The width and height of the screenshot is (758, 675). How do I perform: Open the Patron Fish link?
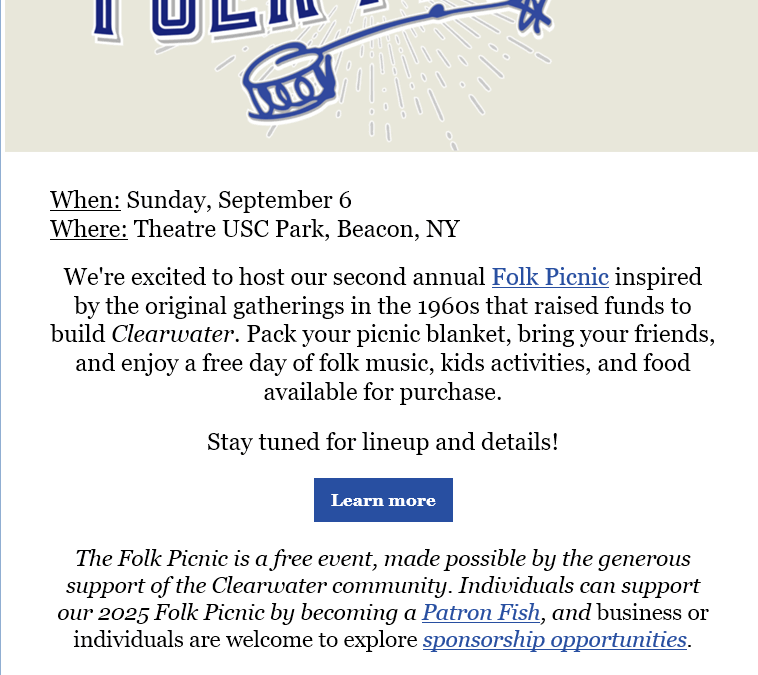[x=481, y=612]
